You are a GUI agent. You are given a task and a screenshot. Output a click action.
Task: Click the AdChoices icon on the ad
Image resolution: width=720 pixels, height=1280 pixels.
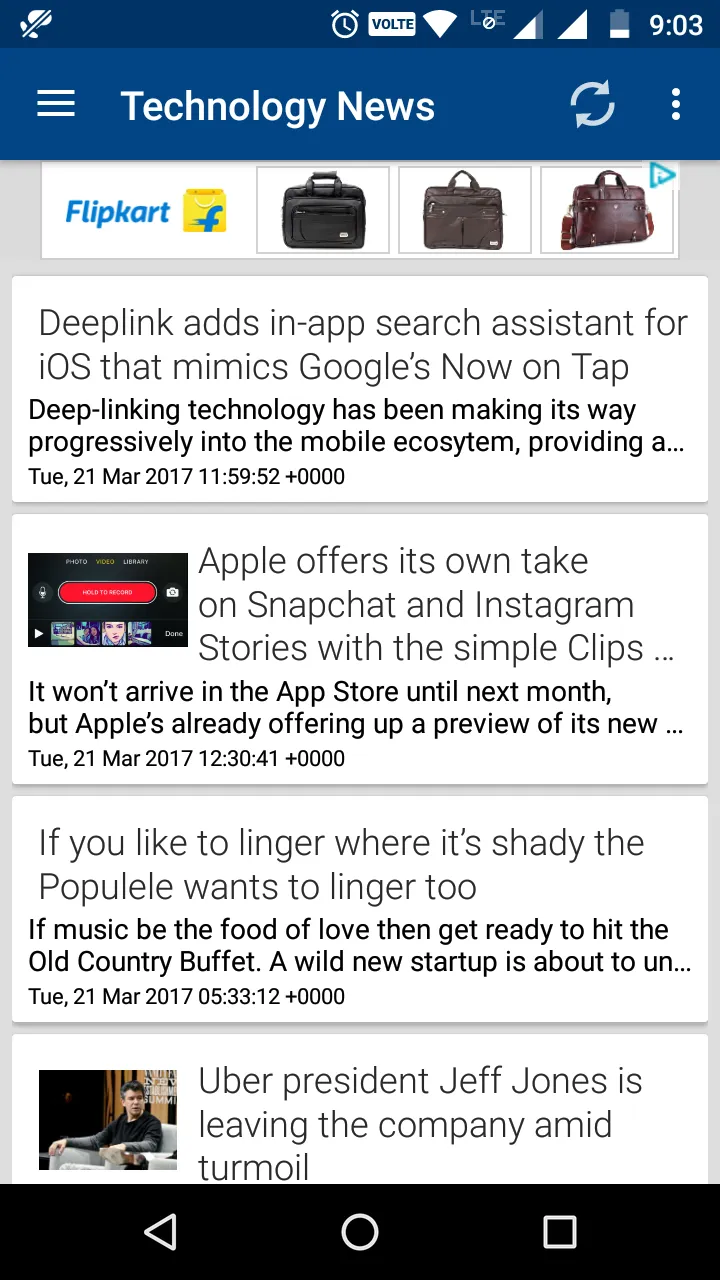point(661,173)
